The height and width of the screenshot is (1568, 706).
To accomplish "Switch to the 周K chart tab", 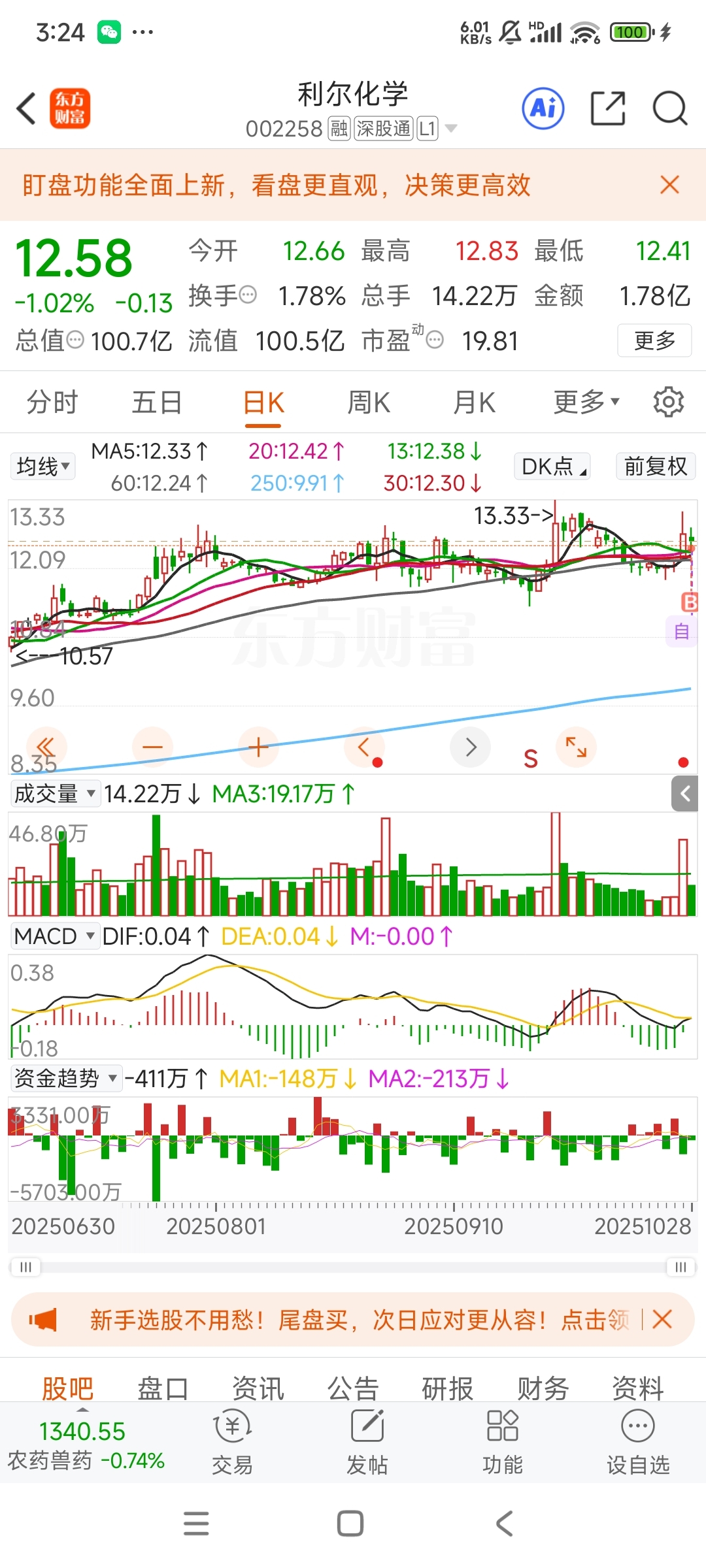I will click(x=369, y=402).
